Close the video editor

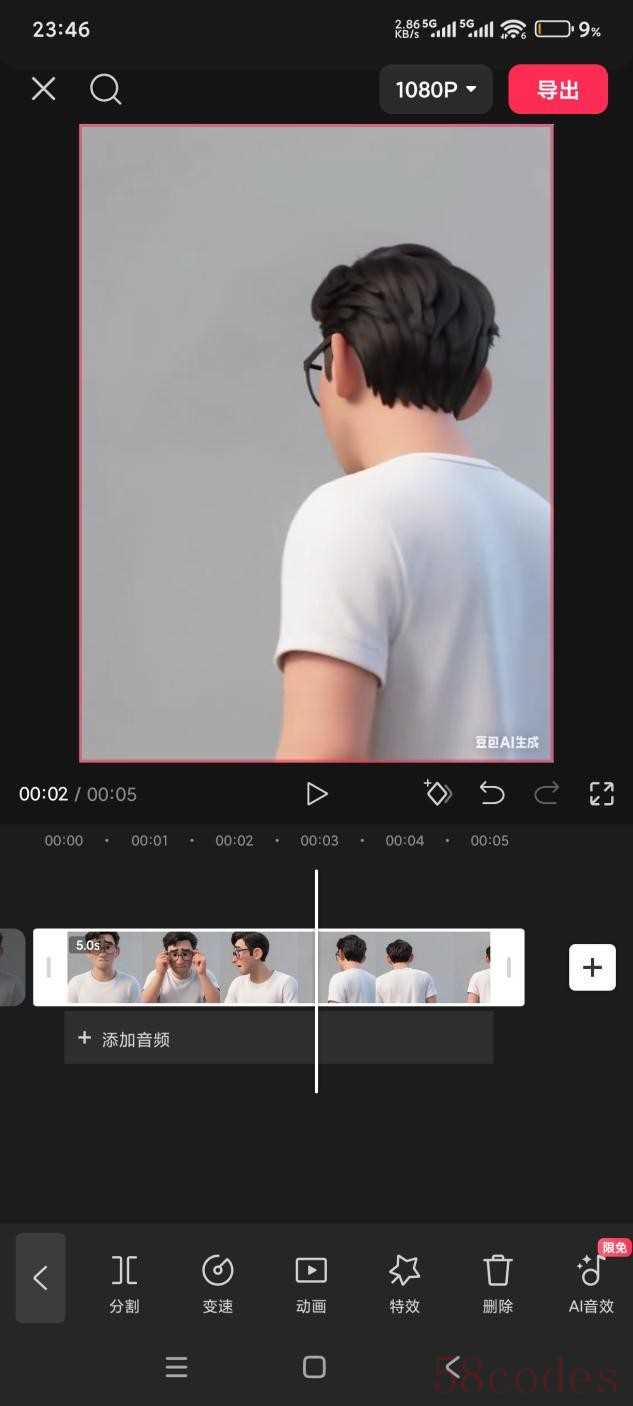pos(43,90)
